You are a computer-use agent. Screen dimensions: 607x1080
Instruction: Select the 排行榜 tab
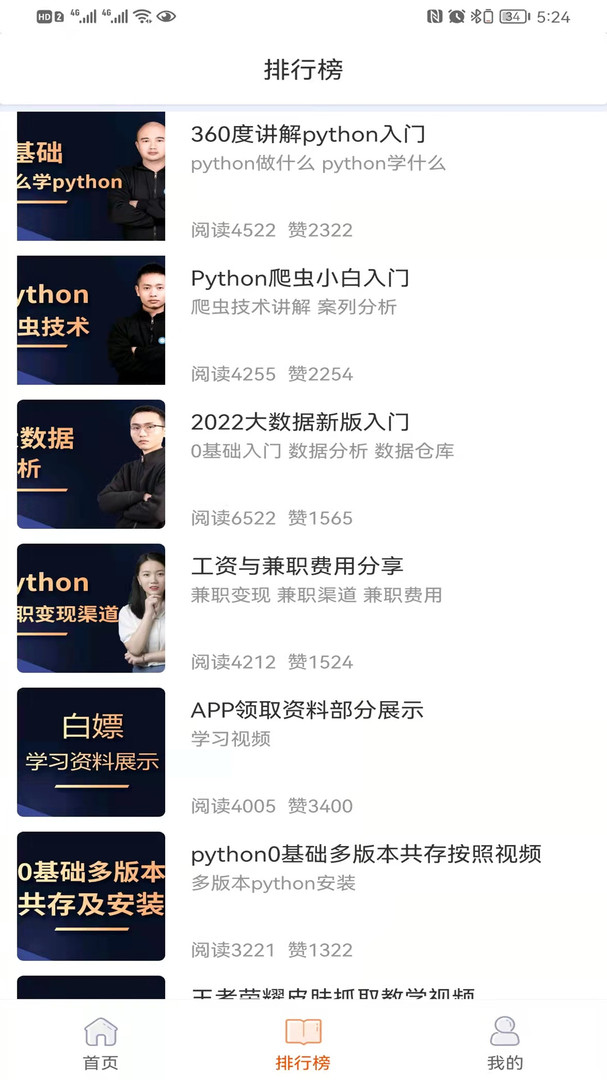coord(303,1043)
